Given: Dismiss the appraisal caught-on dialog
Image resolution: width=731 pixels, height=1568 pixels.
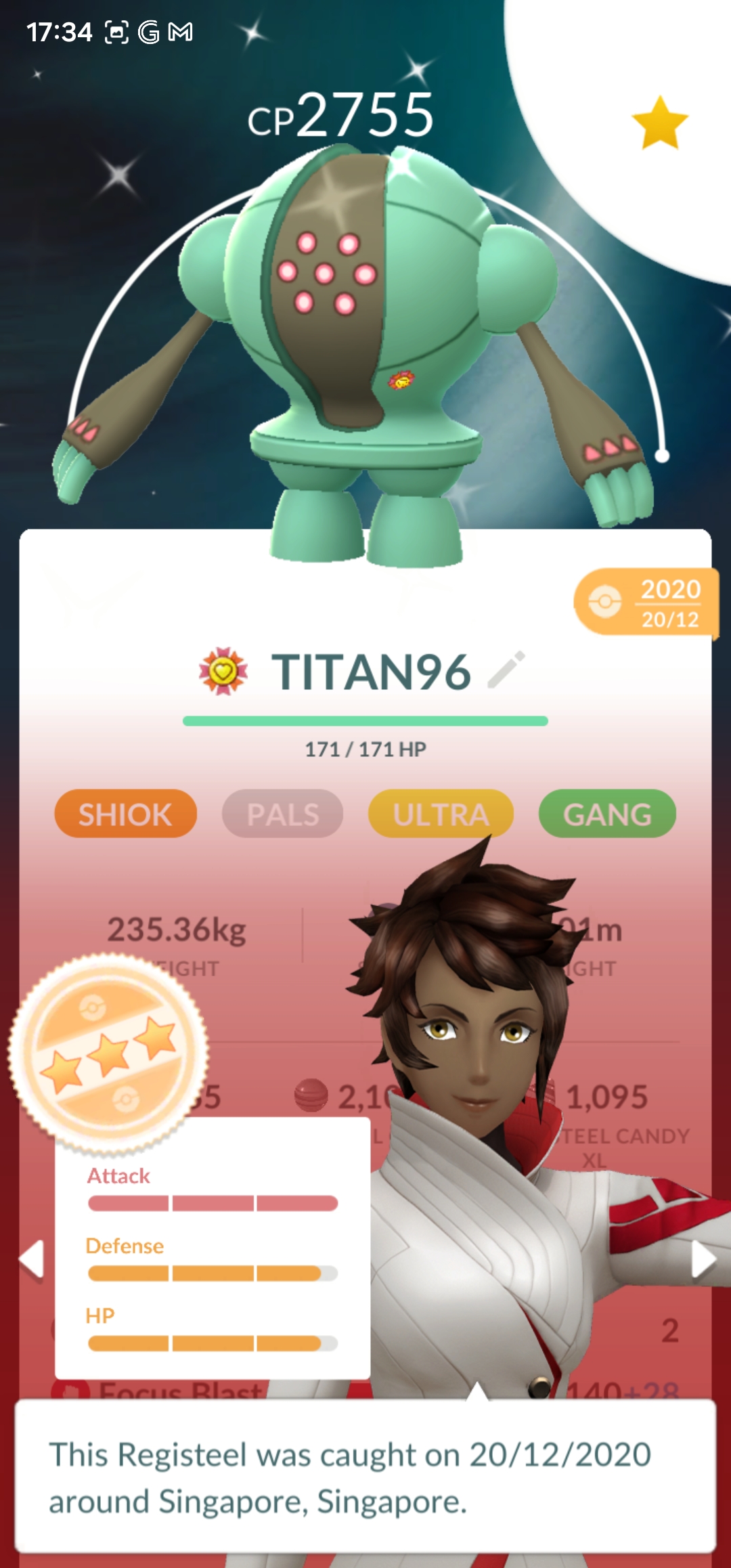Looking at the screenshot, I should (365, 1477).
